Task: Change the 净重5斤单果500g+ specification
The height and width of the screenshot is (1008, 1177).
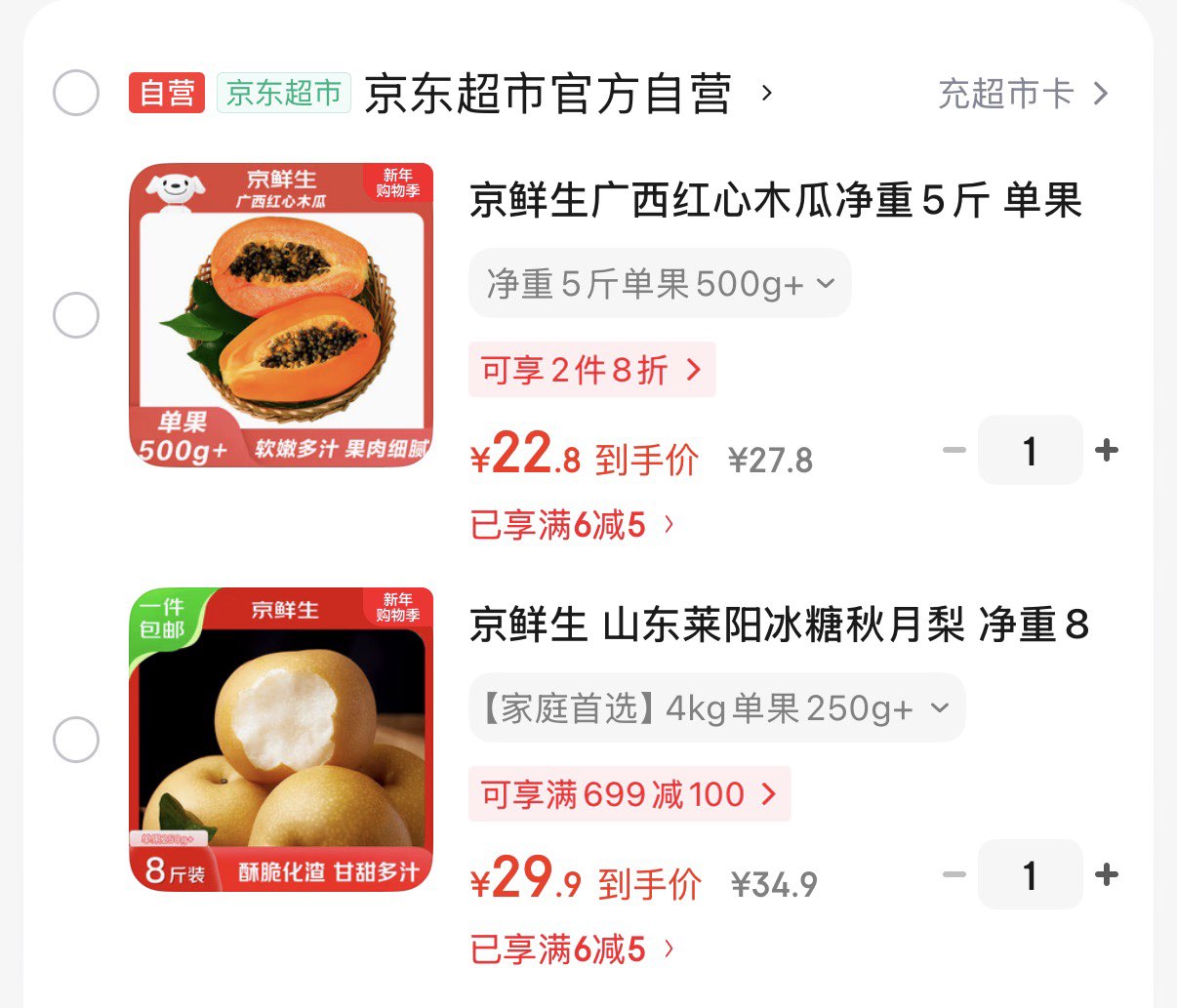Action: click(x=660, y=284)
